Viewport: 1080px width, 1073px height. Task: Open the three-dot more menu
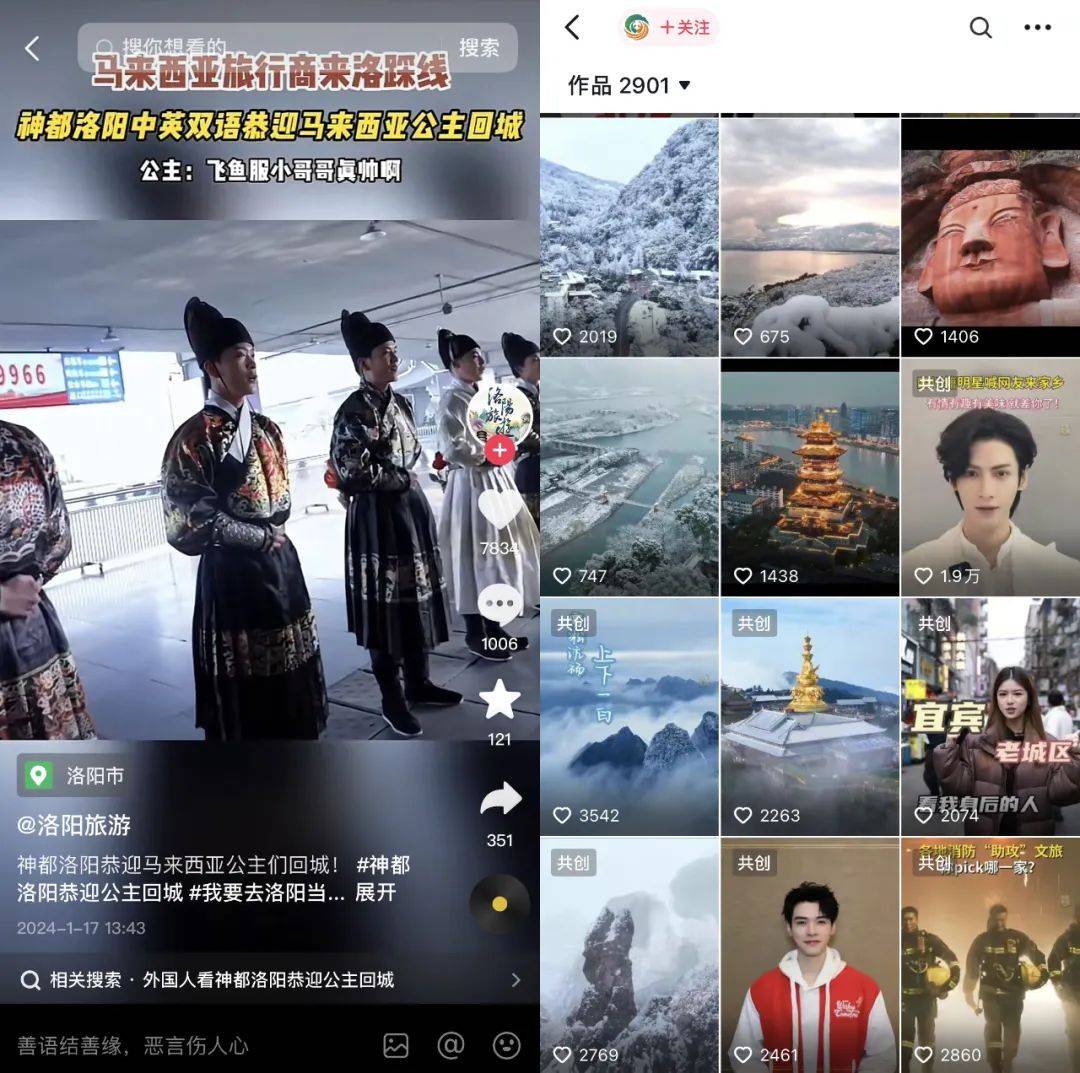1038,28
